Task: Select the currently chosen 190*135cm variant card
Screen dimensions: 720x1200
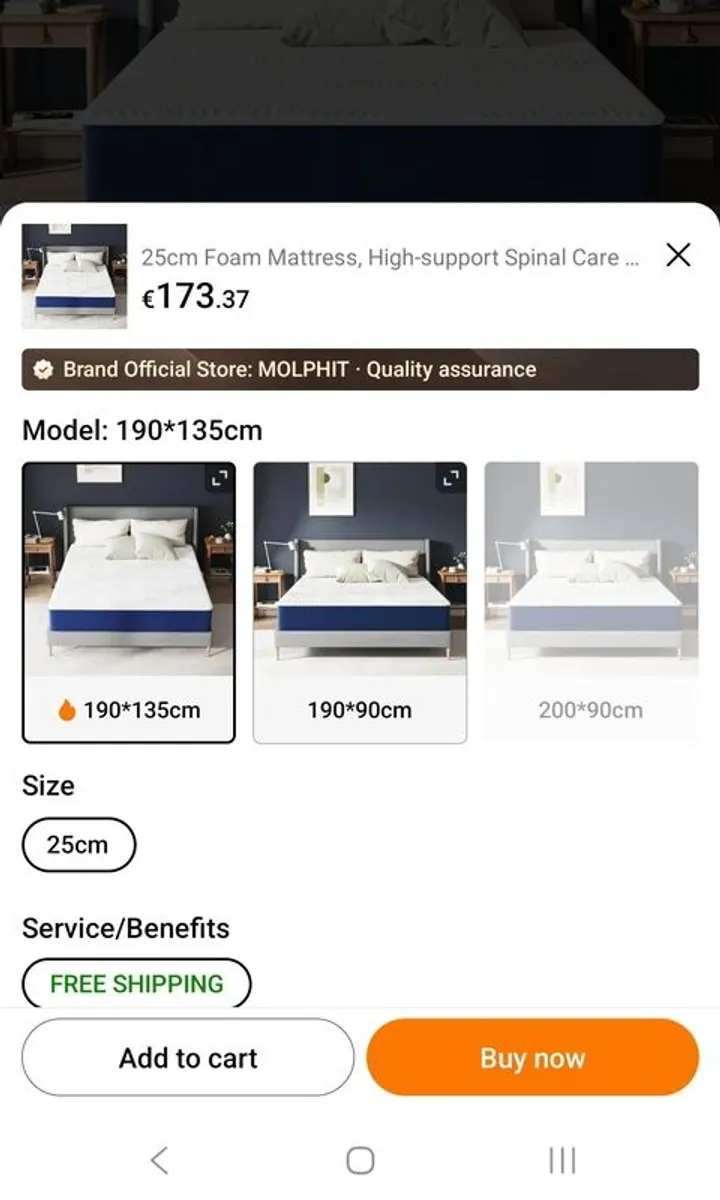Action: pos(128,600)
